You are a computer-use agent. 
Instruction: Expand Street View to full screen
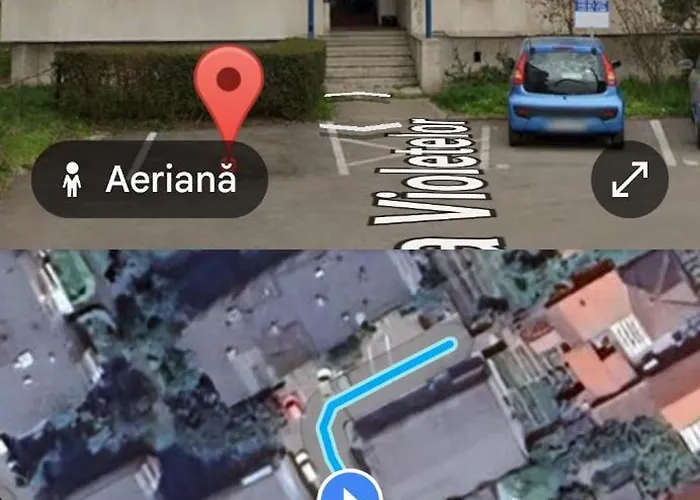629,179
